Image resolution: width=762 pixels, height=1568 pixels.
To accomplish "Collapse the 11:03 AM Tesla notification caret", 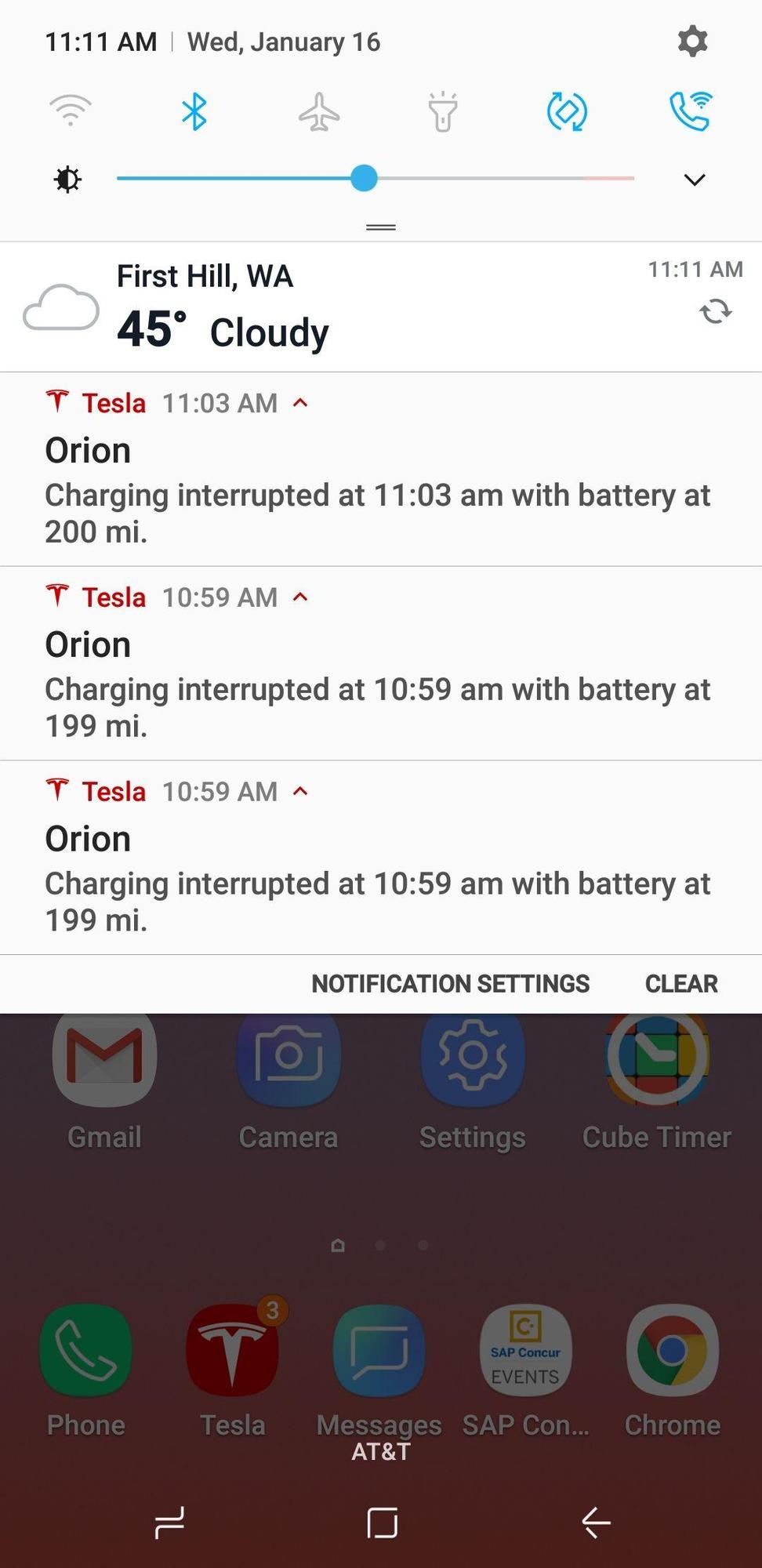I will (x=300, y=403).
